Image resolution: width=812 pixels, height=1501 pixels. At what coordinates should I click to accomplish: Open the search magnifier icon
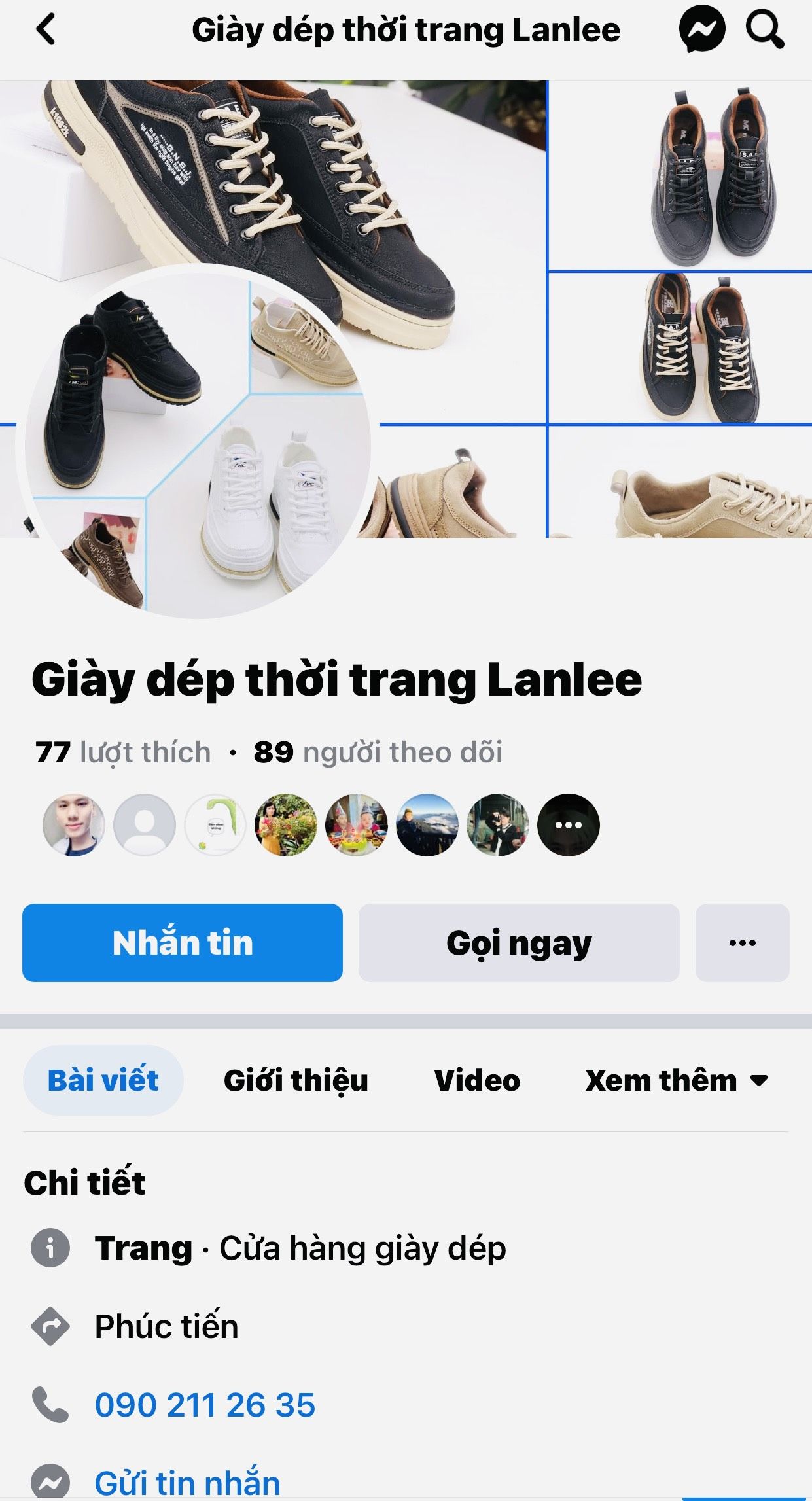[764, 29]
